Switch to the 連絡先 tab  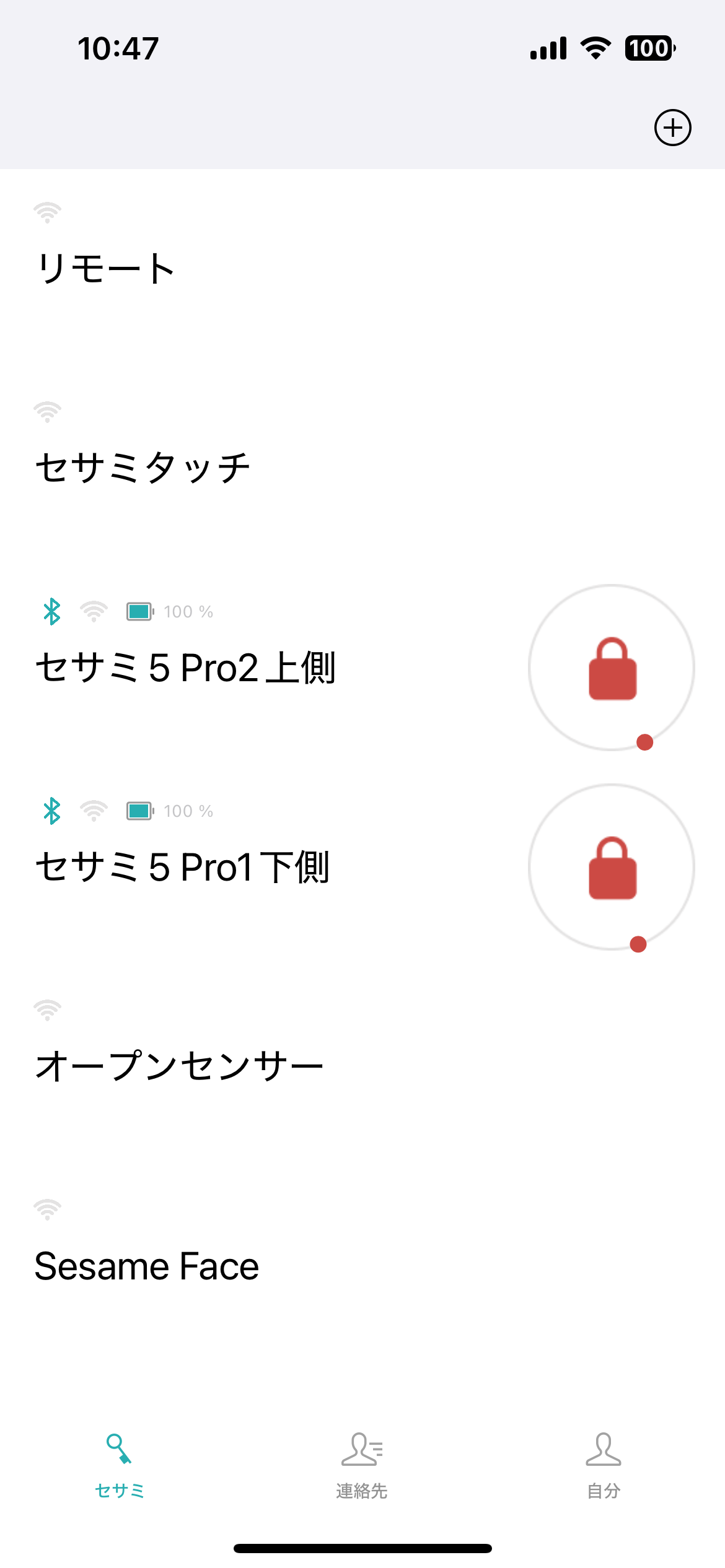click(362, 1465)
